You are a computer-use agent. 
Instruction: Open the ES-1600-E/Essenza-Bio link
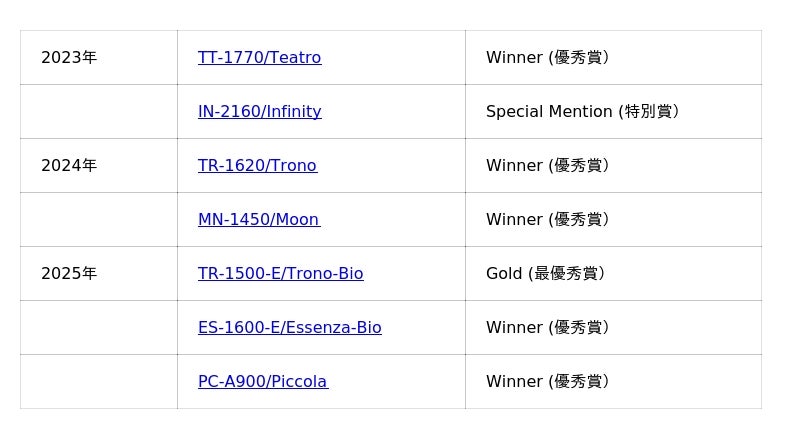click(289, 328)
